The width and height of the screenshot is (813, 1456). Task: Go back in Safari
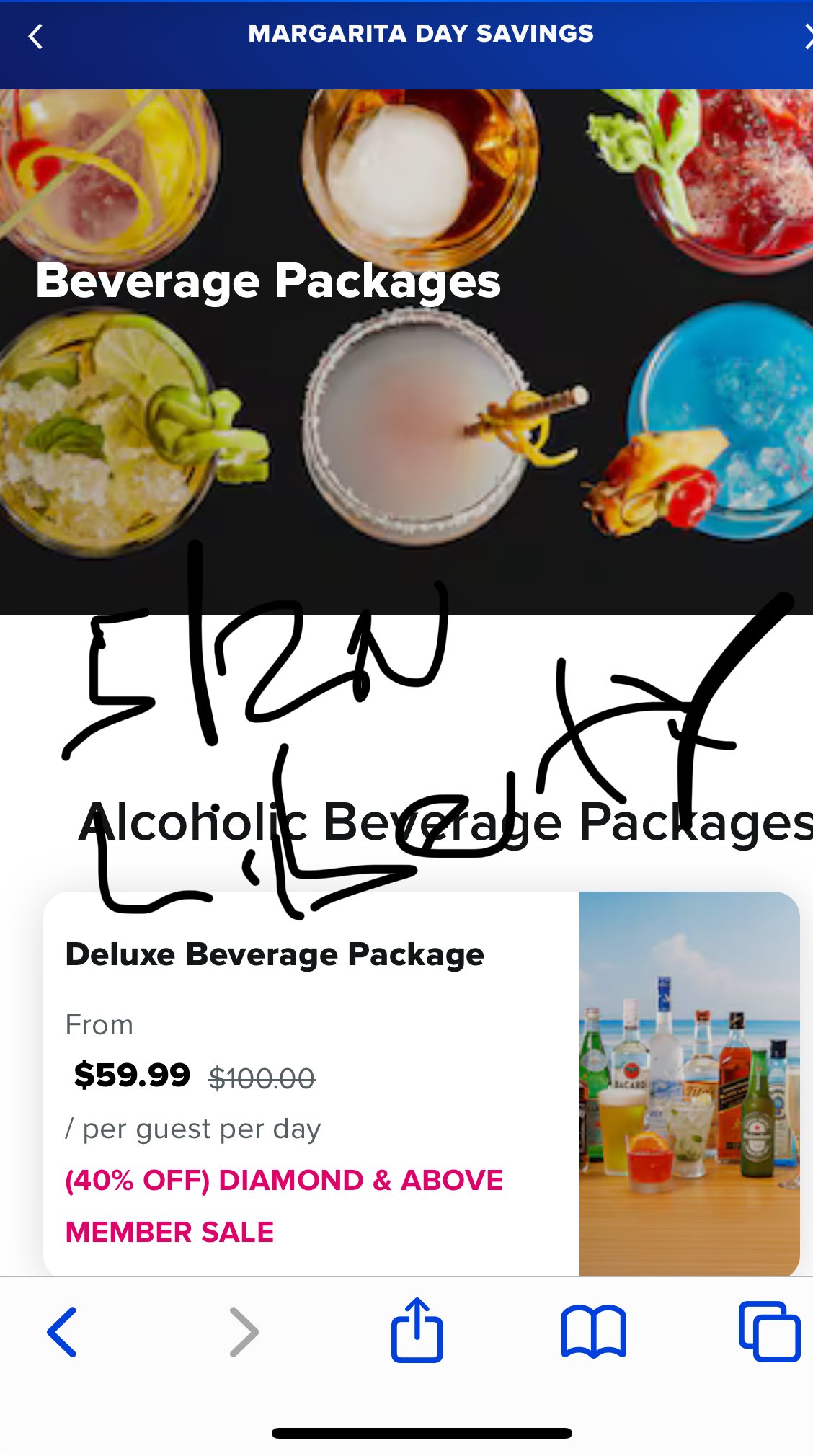tap(62, 1331)
